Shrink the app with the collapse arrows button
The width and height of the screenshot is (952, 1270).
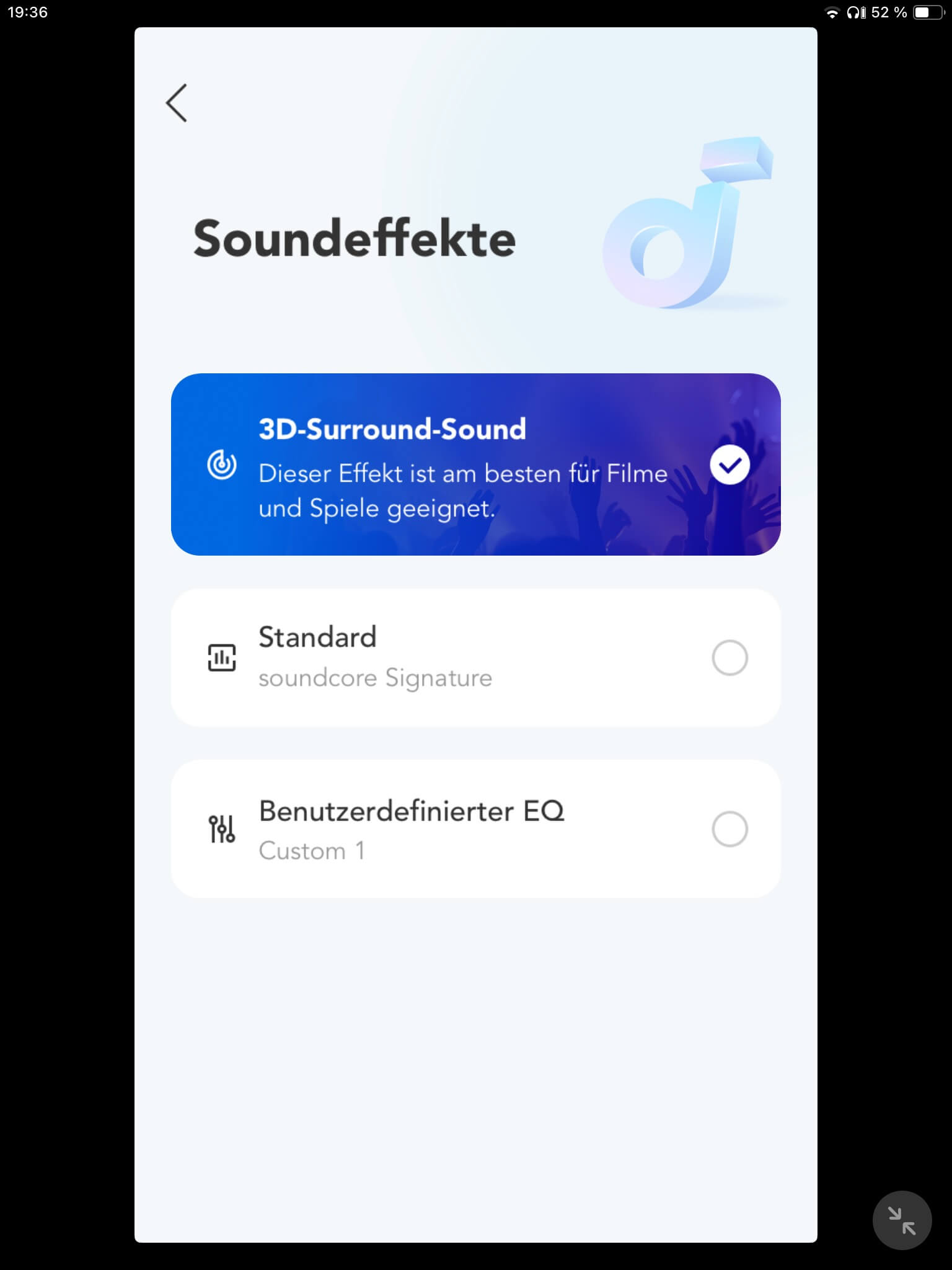pyautogui.click(x=902, y=1220)
